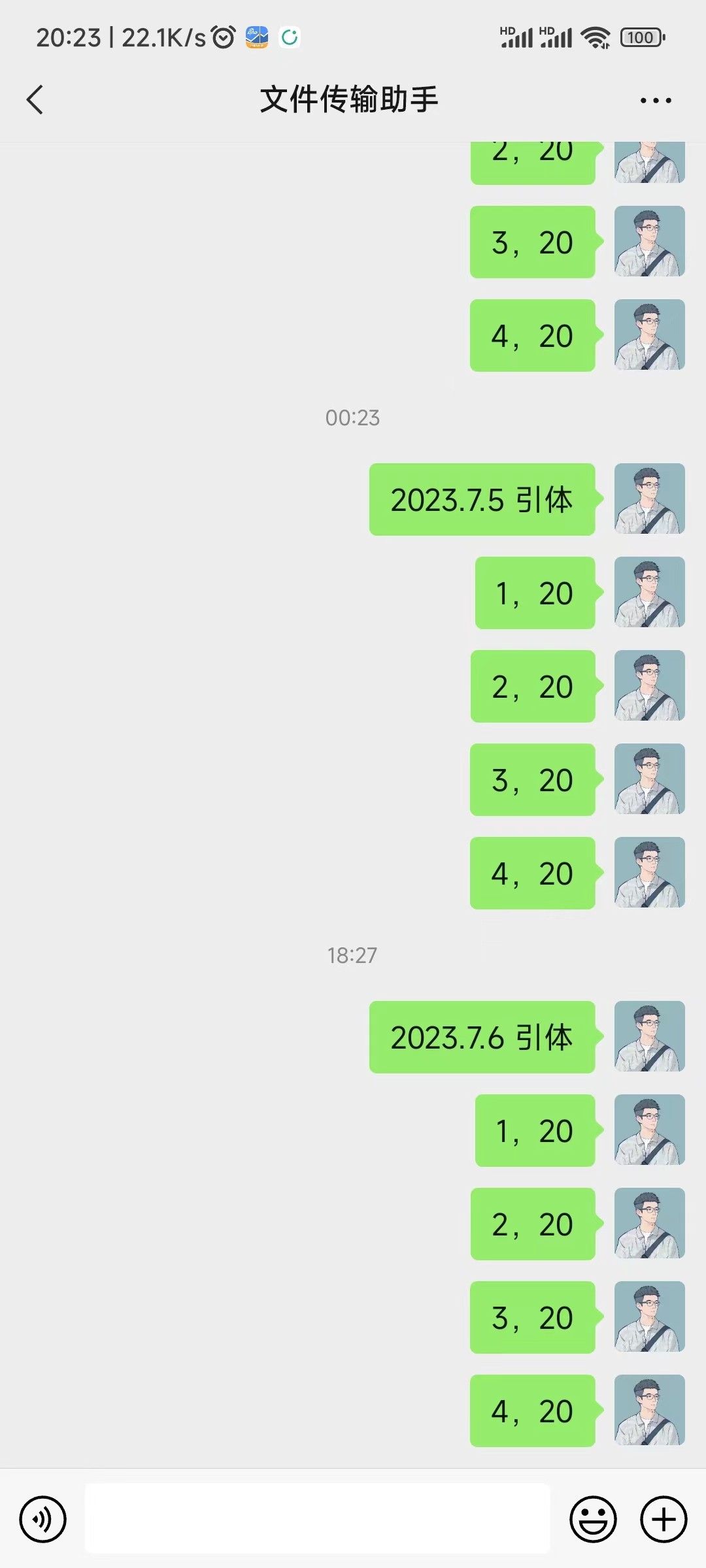The image size is (706, 1568).
Task: Open the emoji sticker panel
Action: 593,1519
